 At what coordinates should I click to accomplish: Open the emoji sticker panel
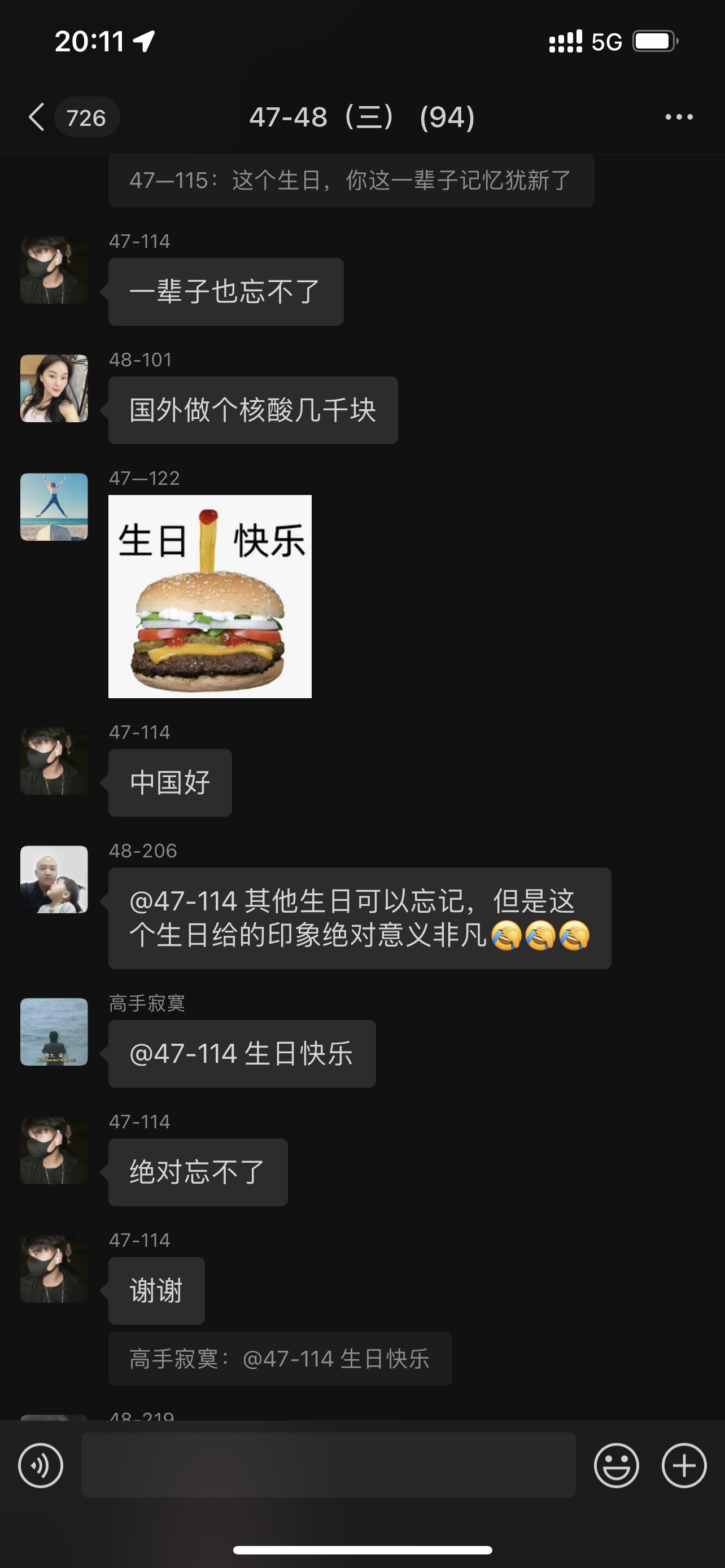pos(616,1465)
